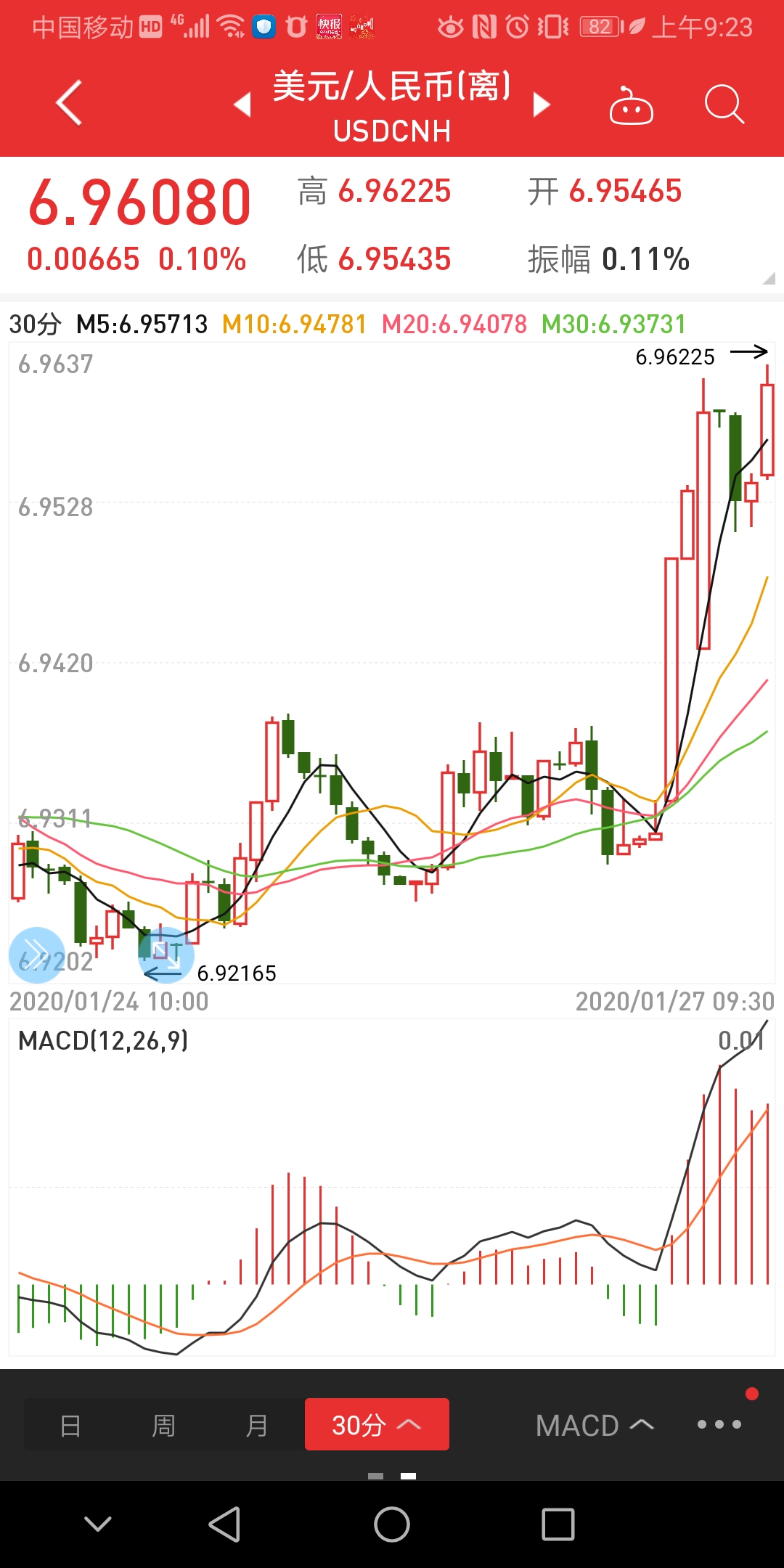Open the robot assistant icon
Viewport: 784px width, 1568px height.
coord(631,105)
